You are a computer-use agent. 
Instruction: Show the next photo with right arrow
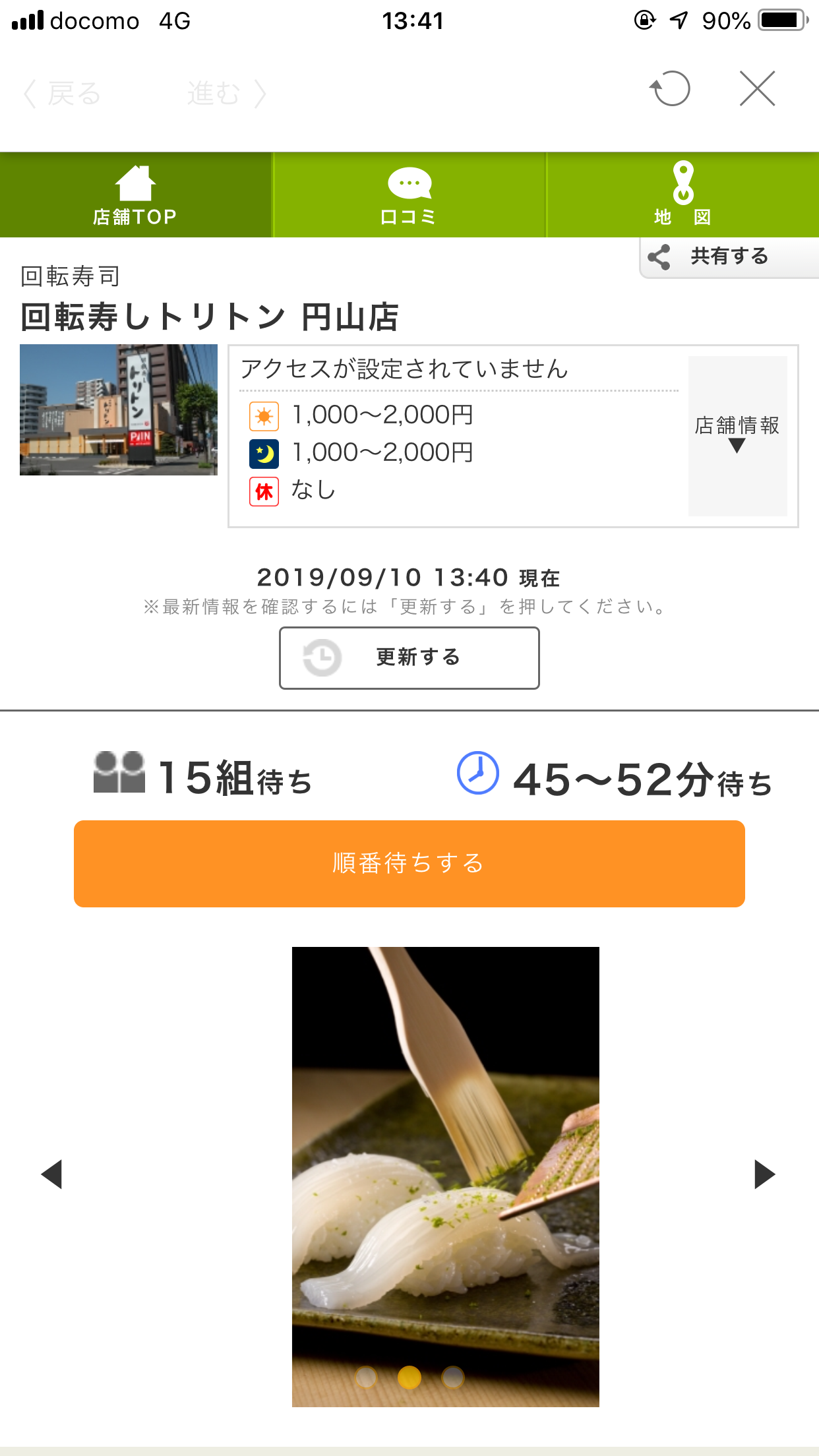click(x=765, y=1174)
